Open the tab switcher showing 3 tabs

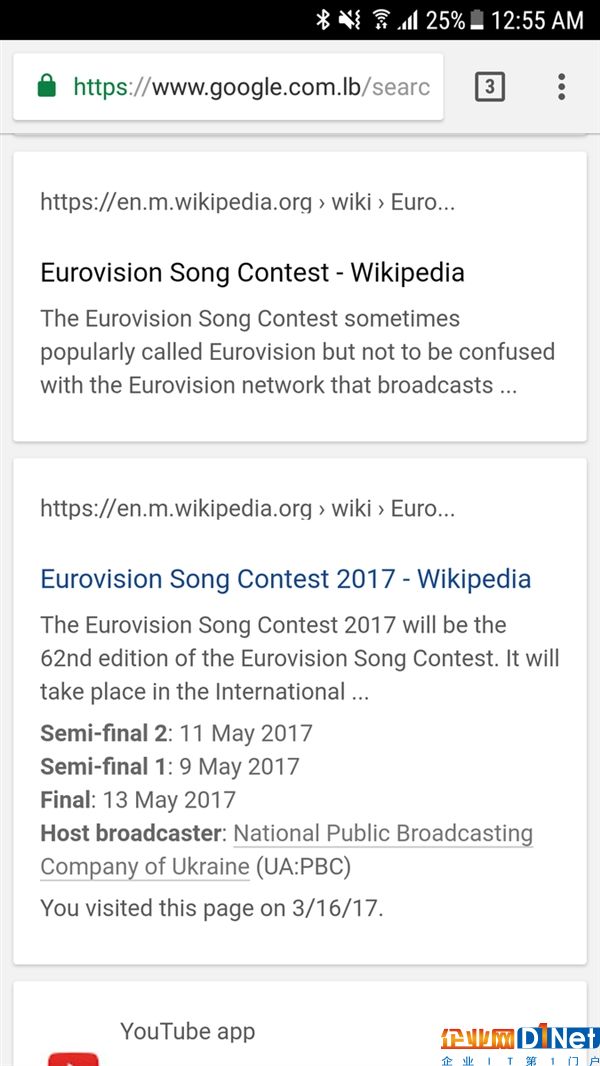point(489,87)
